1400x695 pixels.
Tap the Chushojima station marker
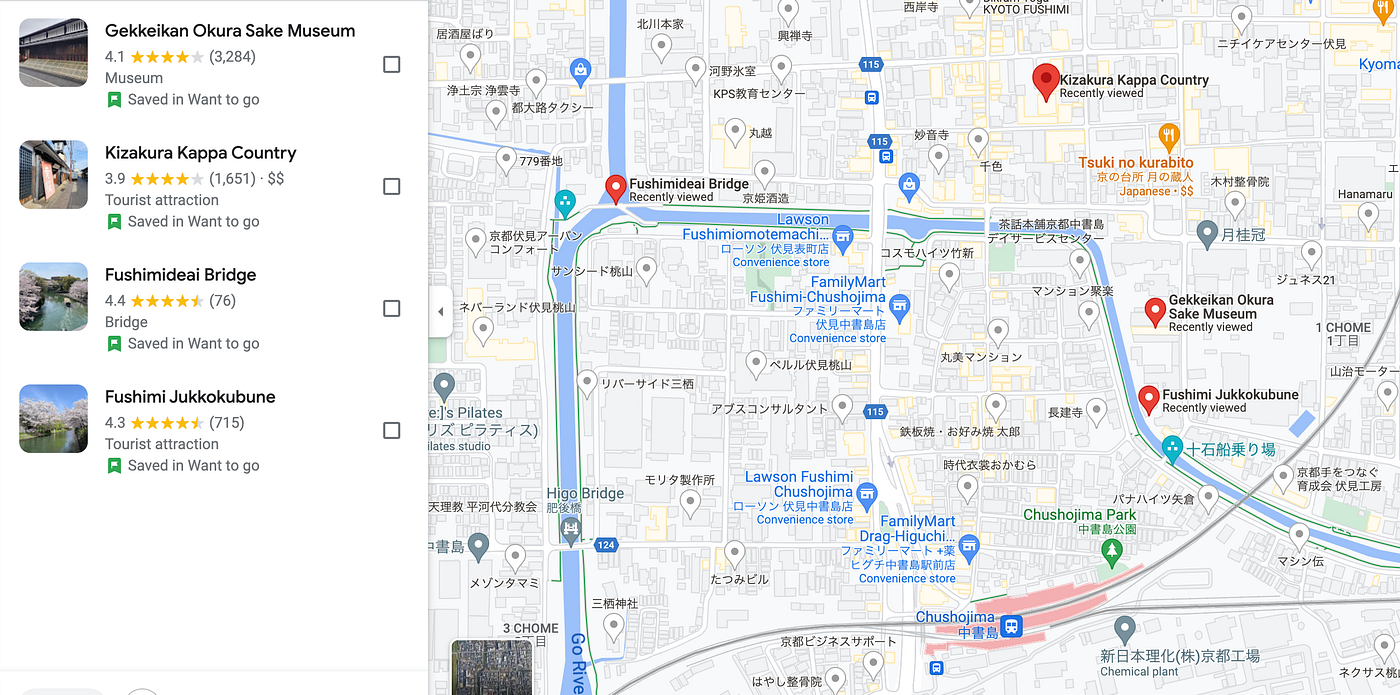pos(1012,626)
